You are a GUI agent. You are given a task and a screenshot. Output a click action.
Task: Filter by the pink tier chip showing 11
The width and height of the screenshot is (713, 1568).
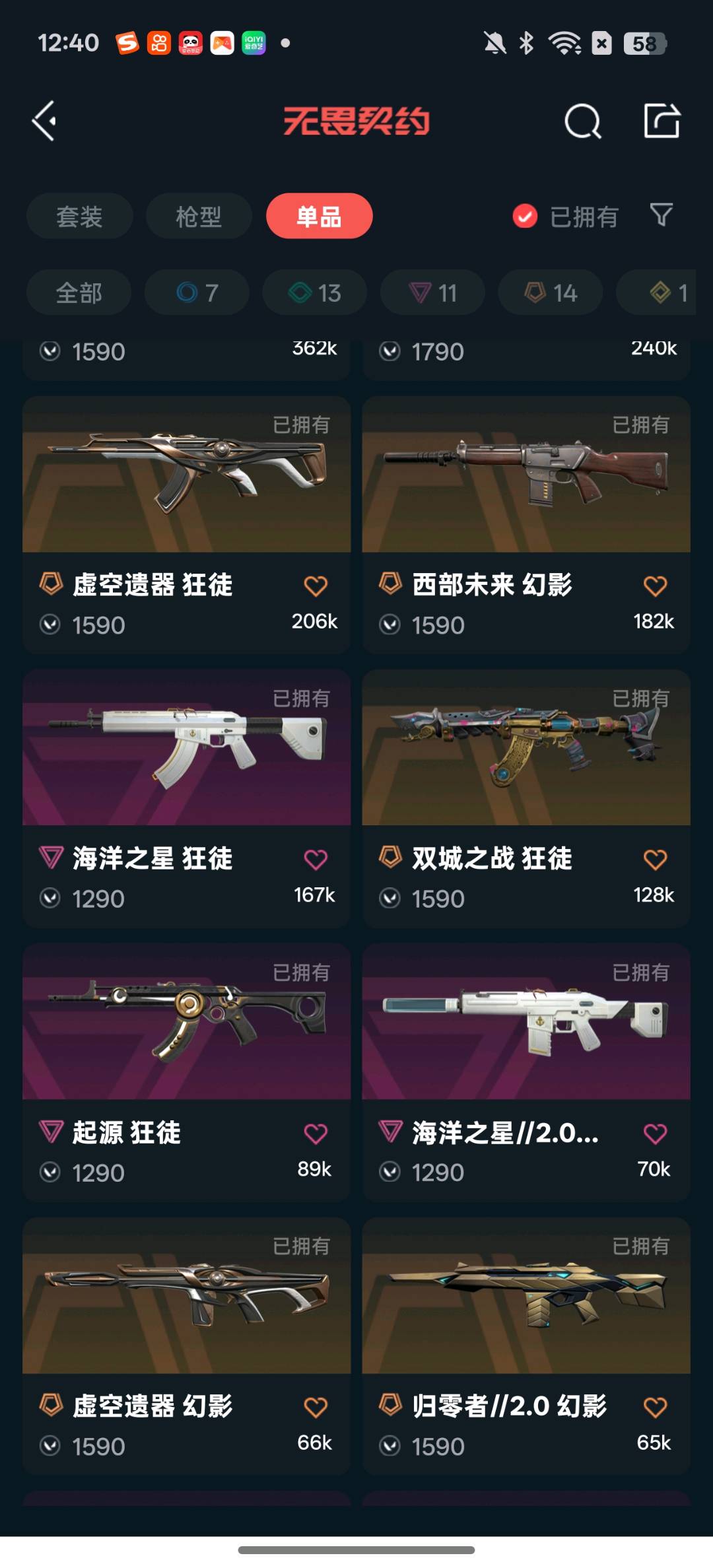coord(432,292)
